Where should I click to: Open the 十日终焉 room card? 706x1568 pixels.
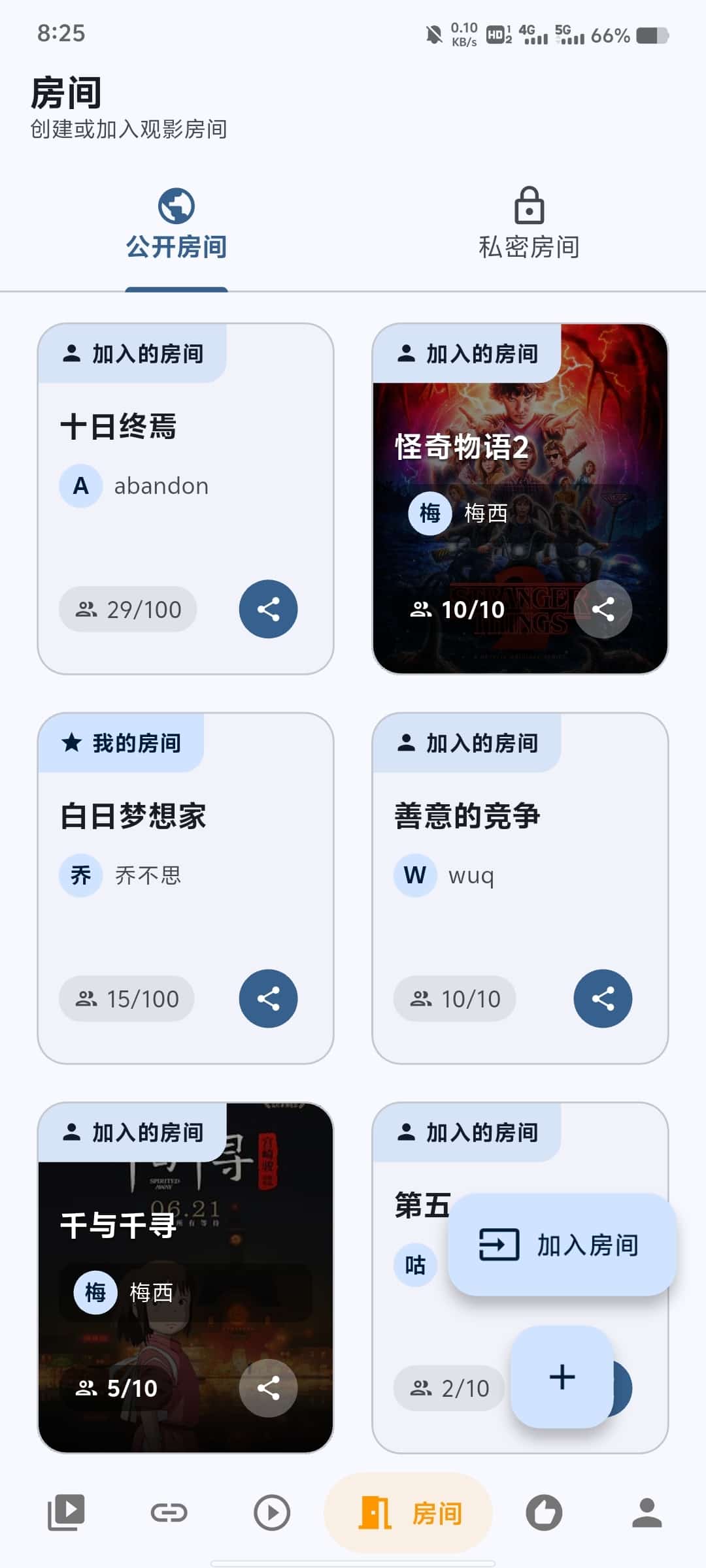(x=185, y=457)
